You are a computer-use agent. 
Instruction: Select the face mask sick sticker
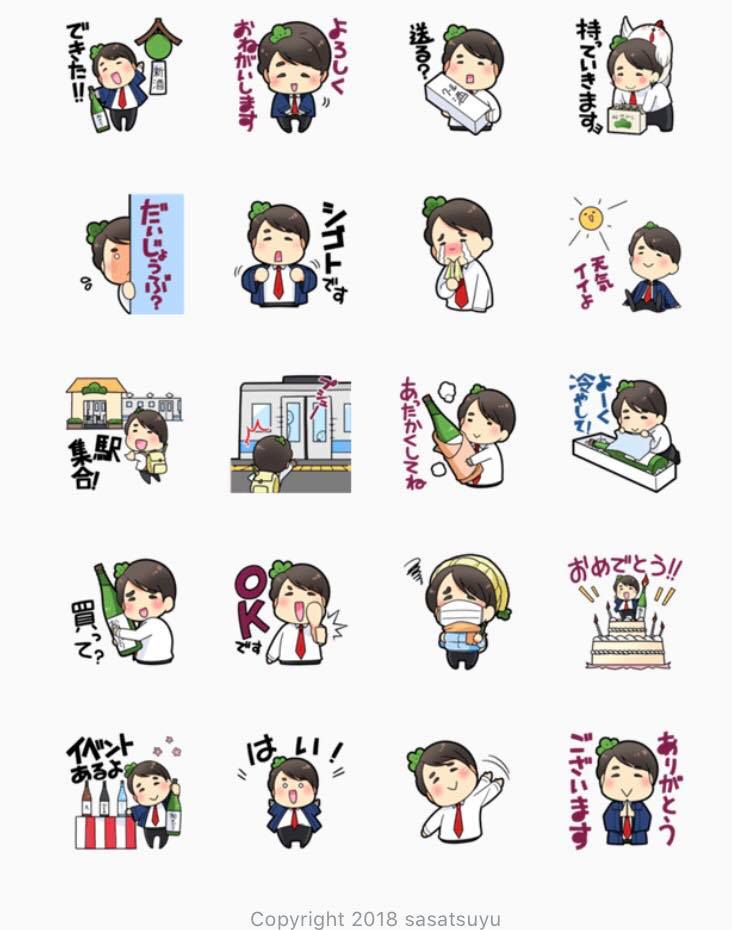[x=457, y=610]
